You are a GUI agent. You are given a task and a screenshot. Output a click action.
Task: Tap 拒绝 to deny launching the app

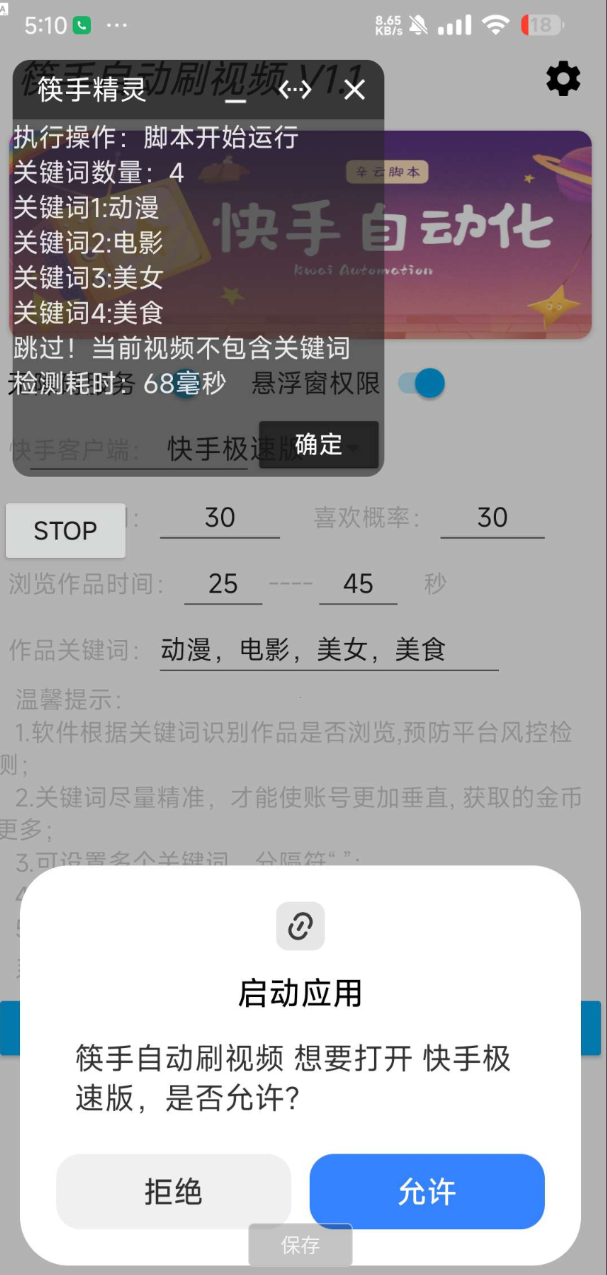(173, 1191)
